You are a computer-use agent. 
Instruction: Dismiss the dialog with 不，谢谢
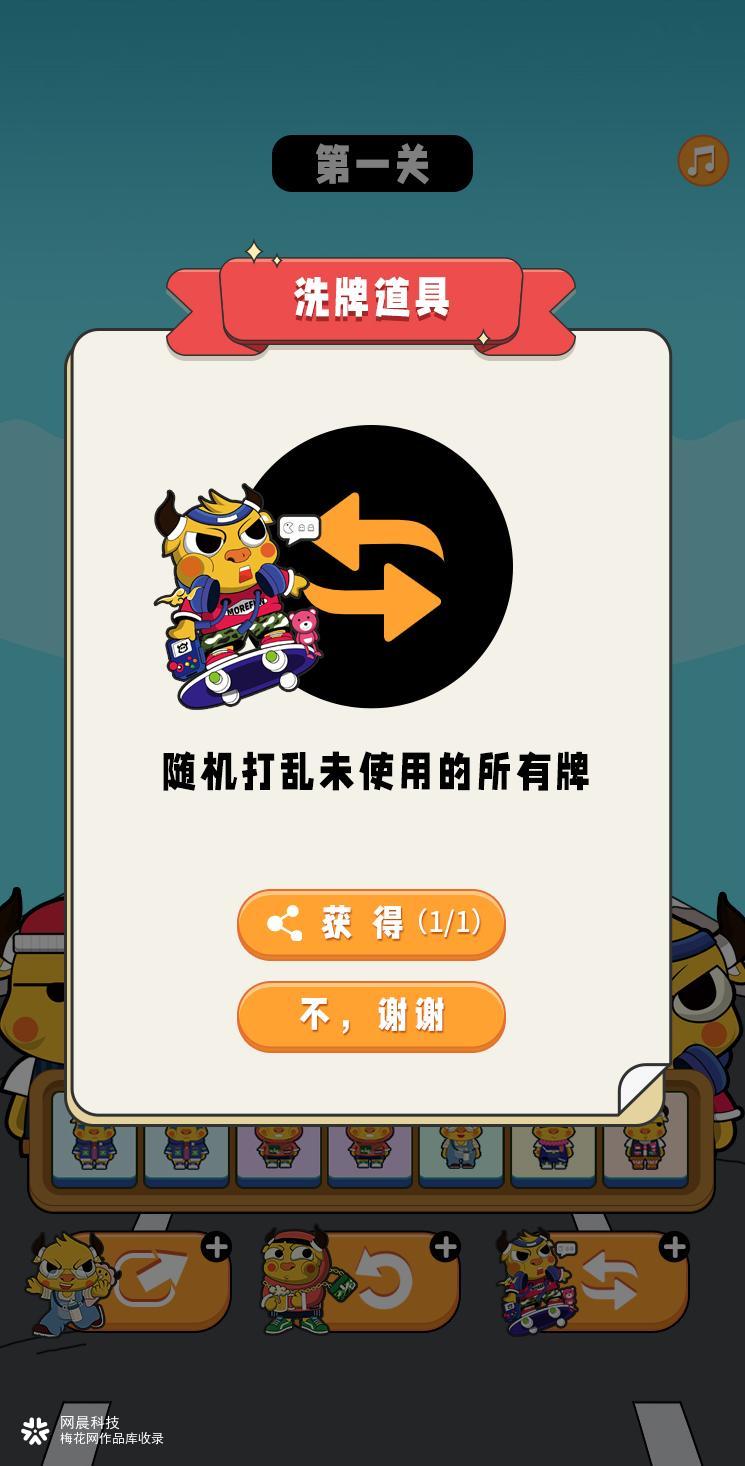[371, 1015]
